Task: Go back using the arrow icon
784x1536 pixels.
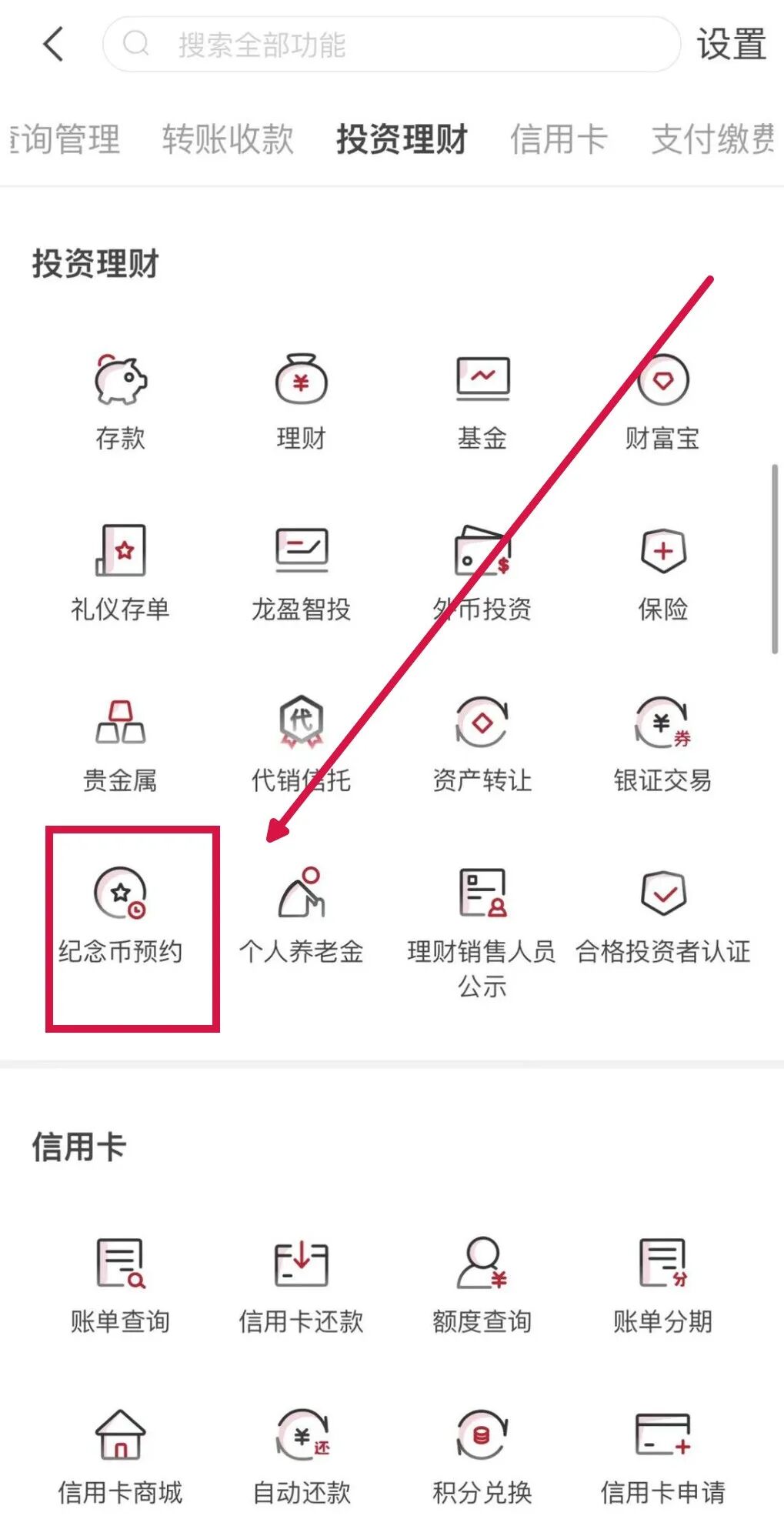Action: tap(52, 44)
